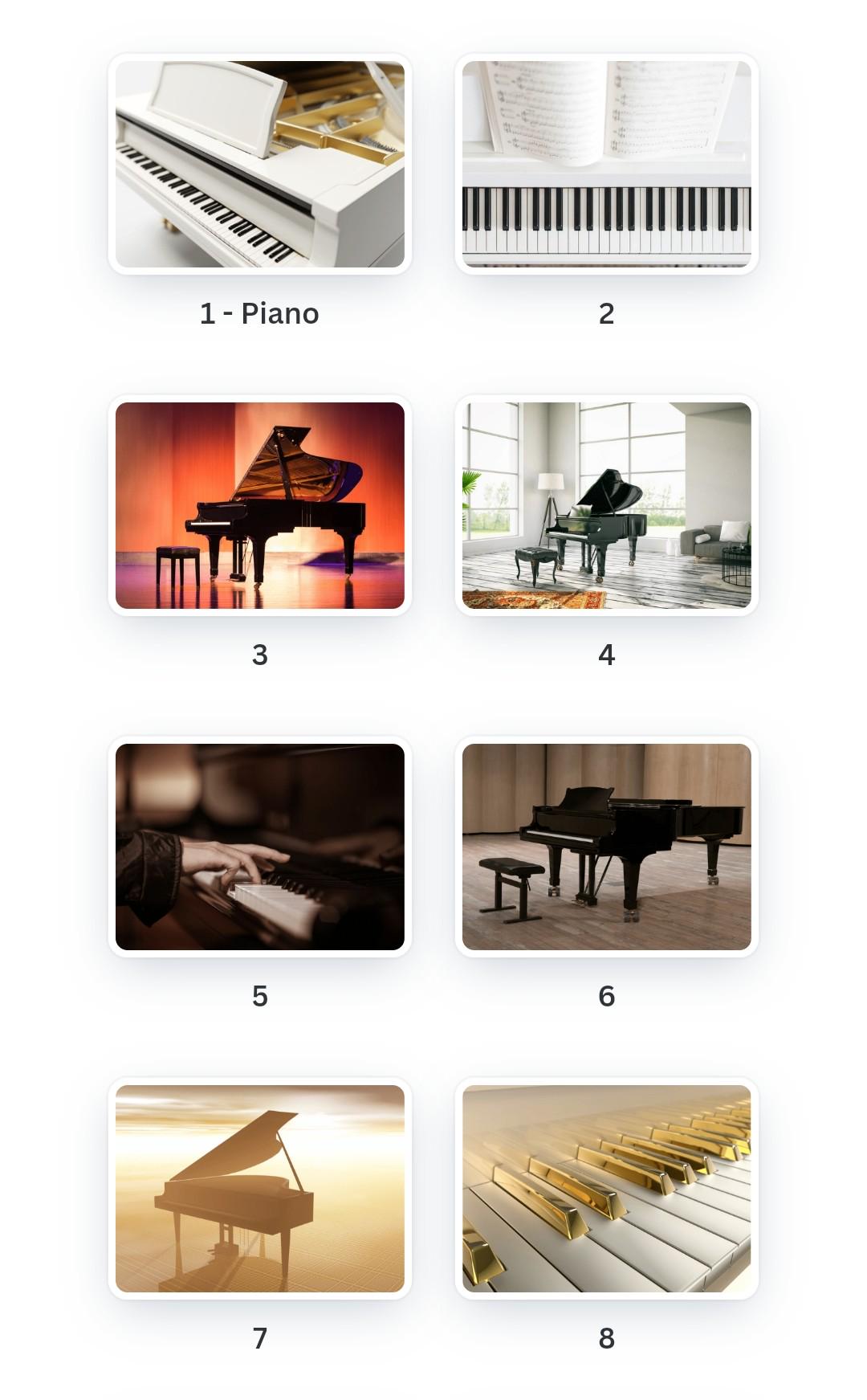Open page 1 titled Piano

[259, 165]
